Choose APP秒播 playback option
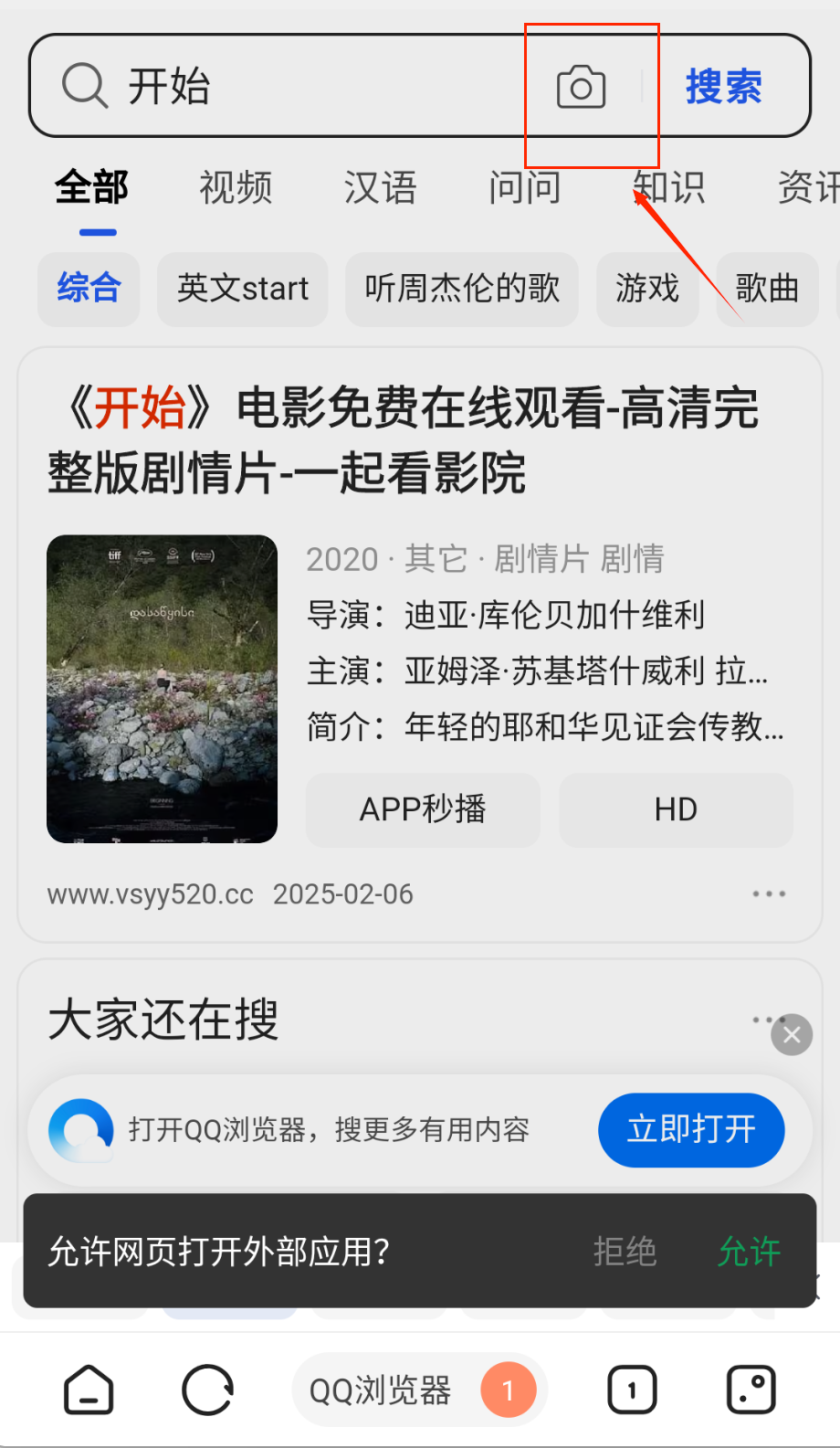Screen dimensions: 840x1448 pos(423,809)
